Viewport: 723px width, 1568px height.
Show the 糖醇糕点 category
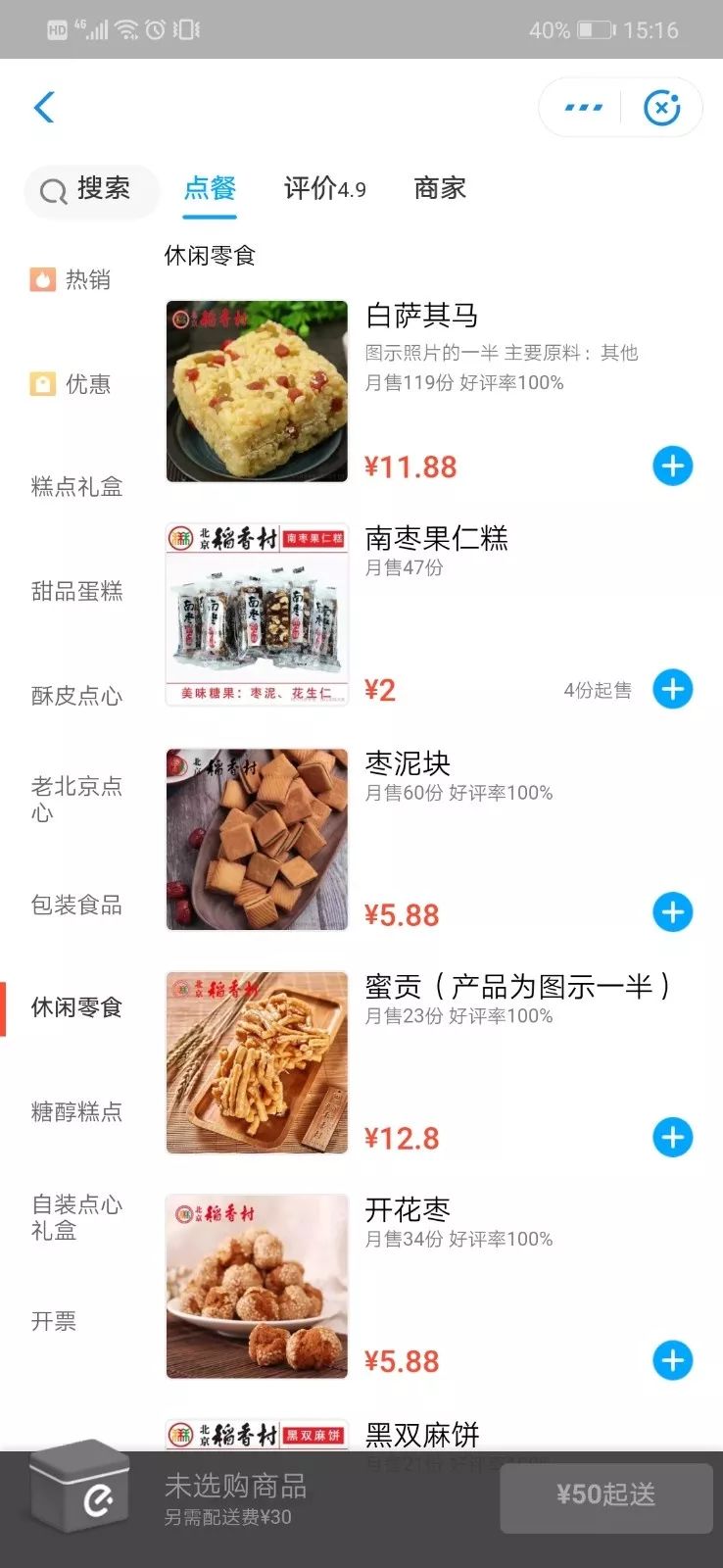(x=76, y=1111)
